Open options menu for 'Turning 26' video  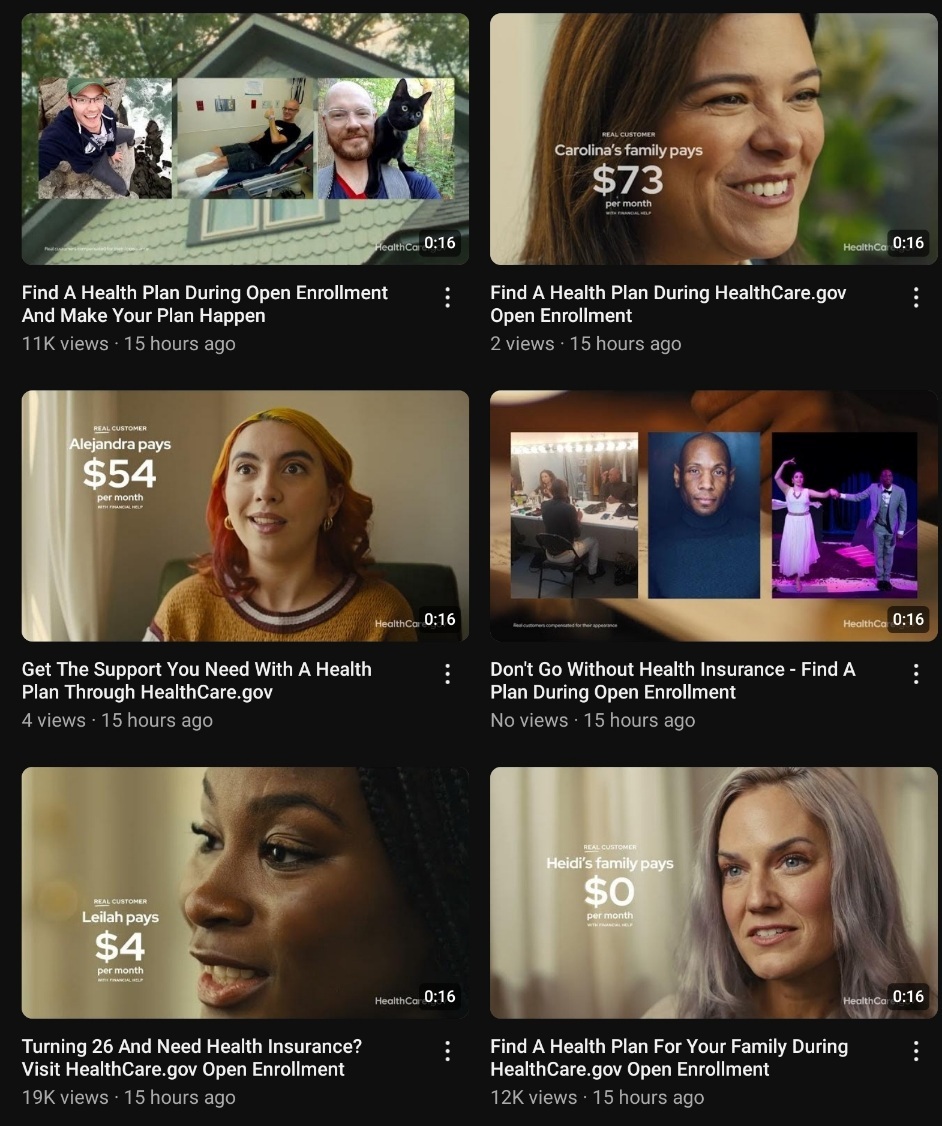pyautogui.click(x=447, y=1051)
